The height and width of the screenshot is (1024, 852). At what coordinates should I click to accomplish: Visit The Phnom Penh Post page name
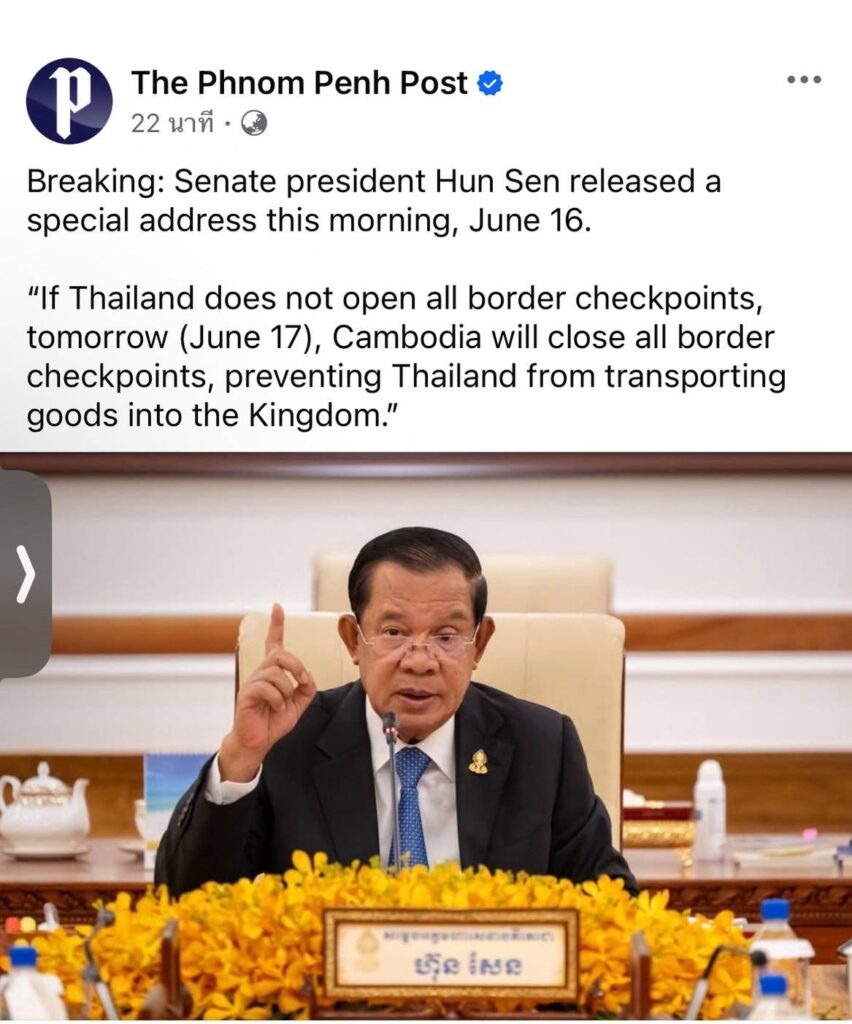point(299,83)
